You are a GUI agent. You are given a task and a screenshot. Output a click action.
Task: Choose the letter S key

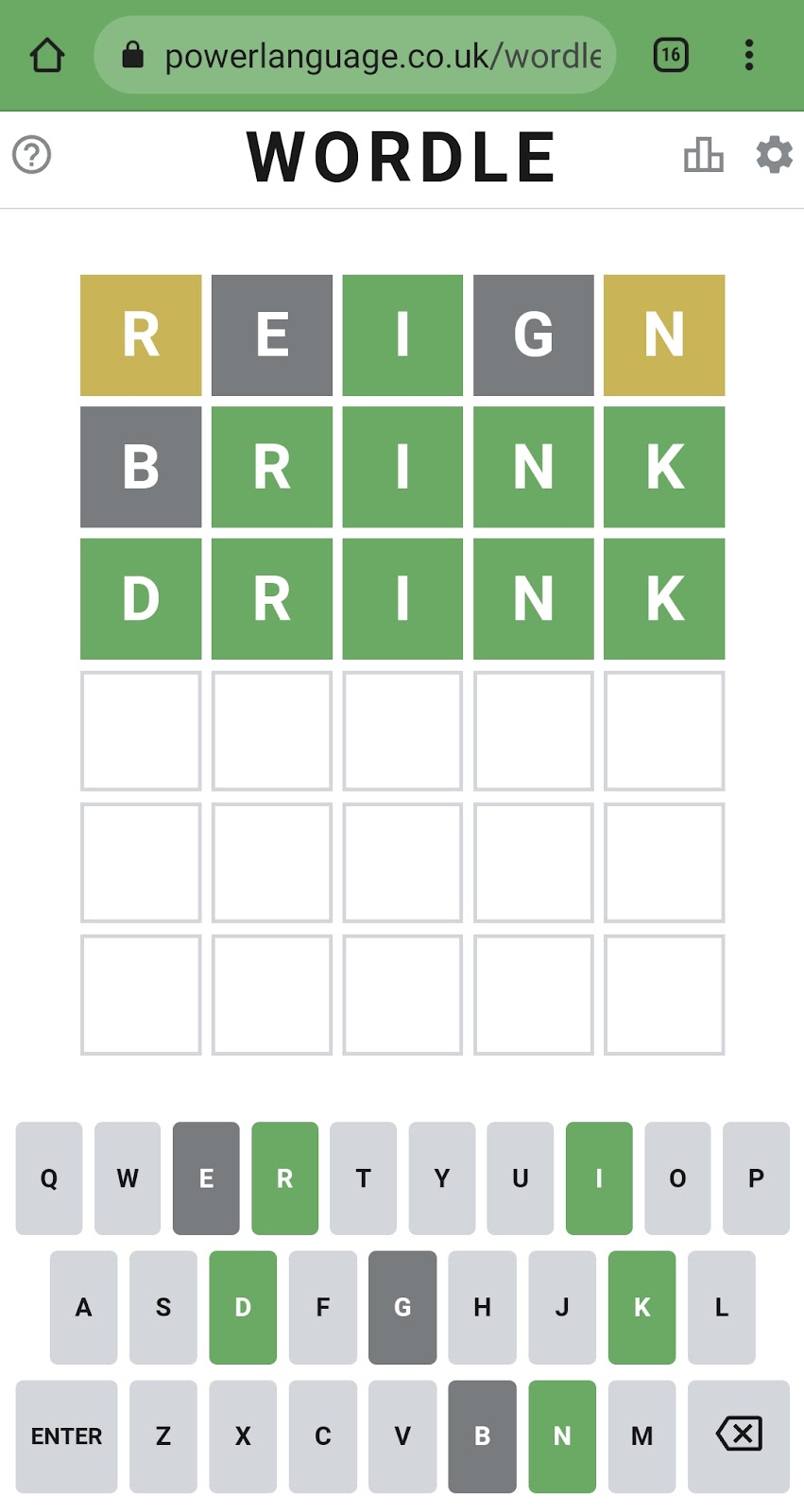click(x=163, y=1308)
